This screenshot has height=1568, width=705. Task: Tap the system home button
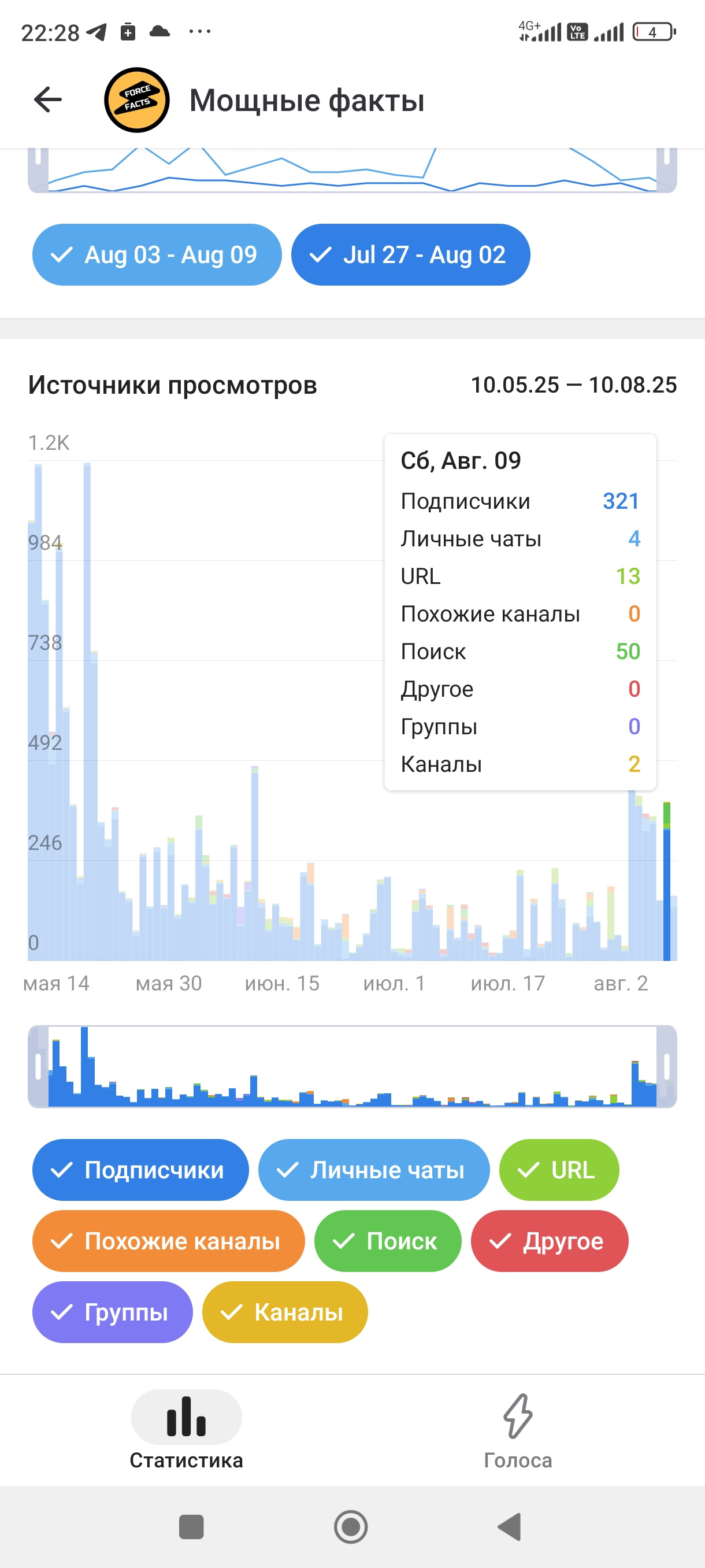coord(351,1526)
